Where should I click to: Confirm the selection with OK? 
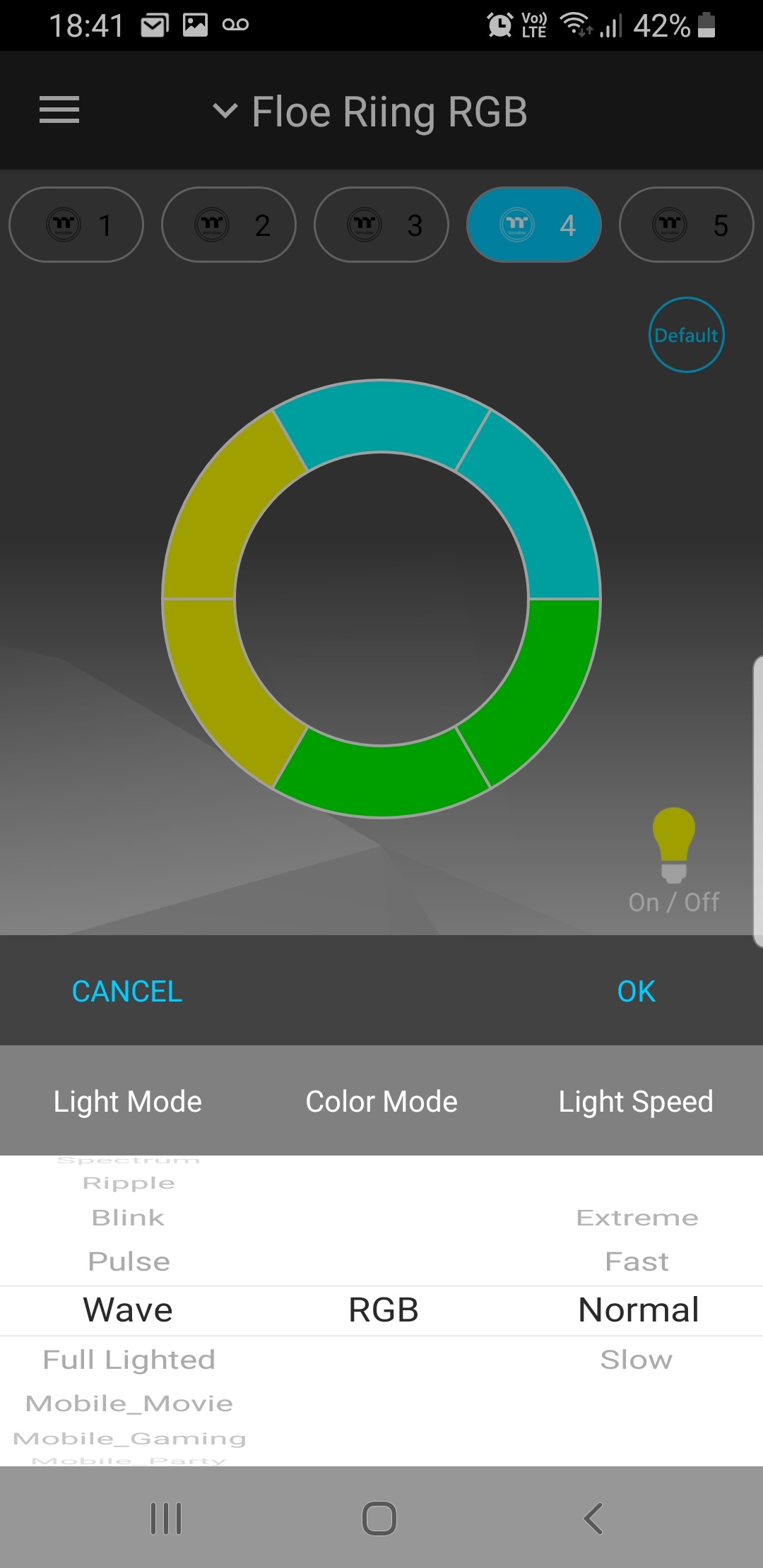tap(636, 992)
